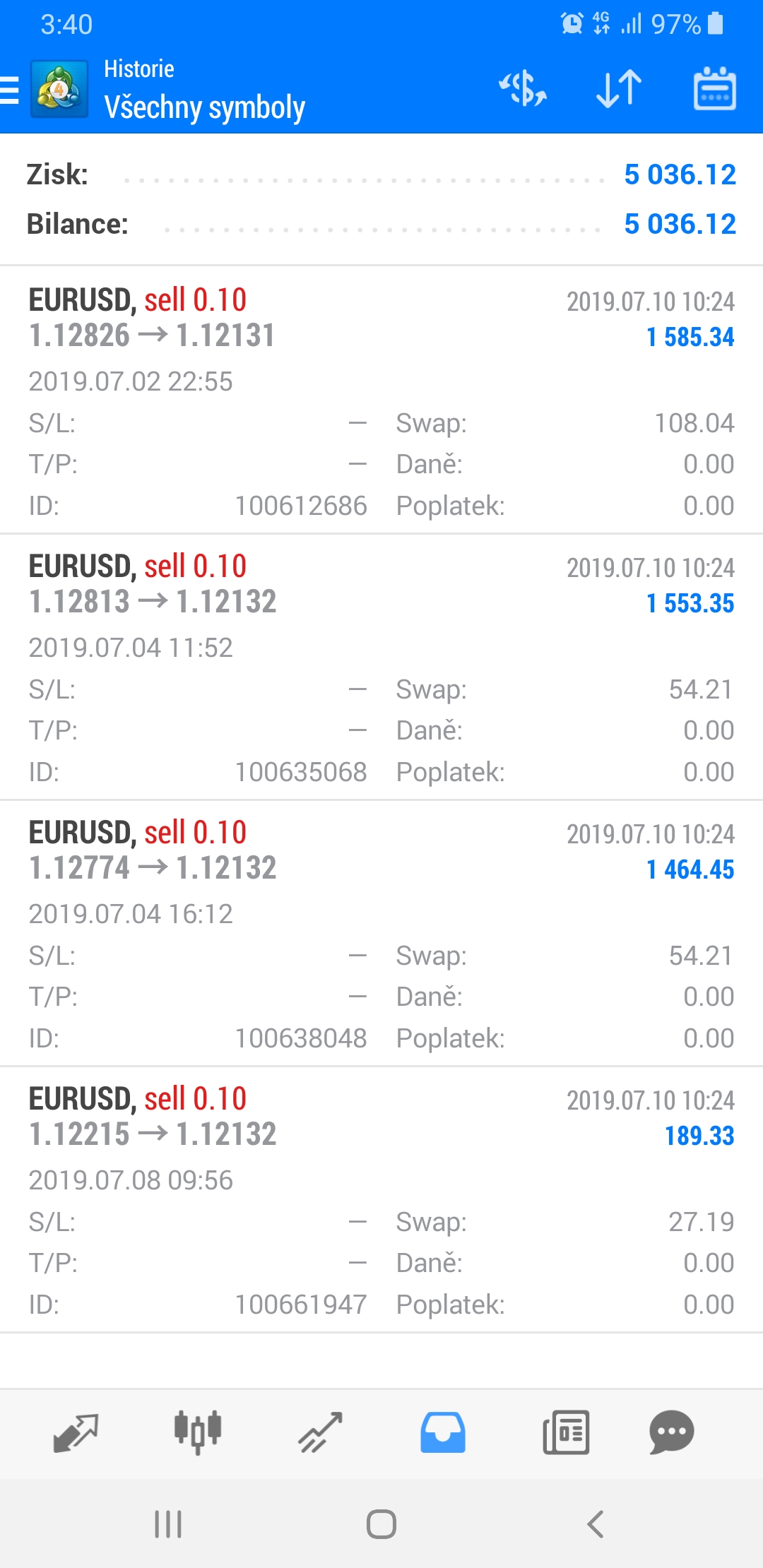This screenshot has width=763, height=1568.
Task: Open the News tab
Action: click(x=566, y=1432)
